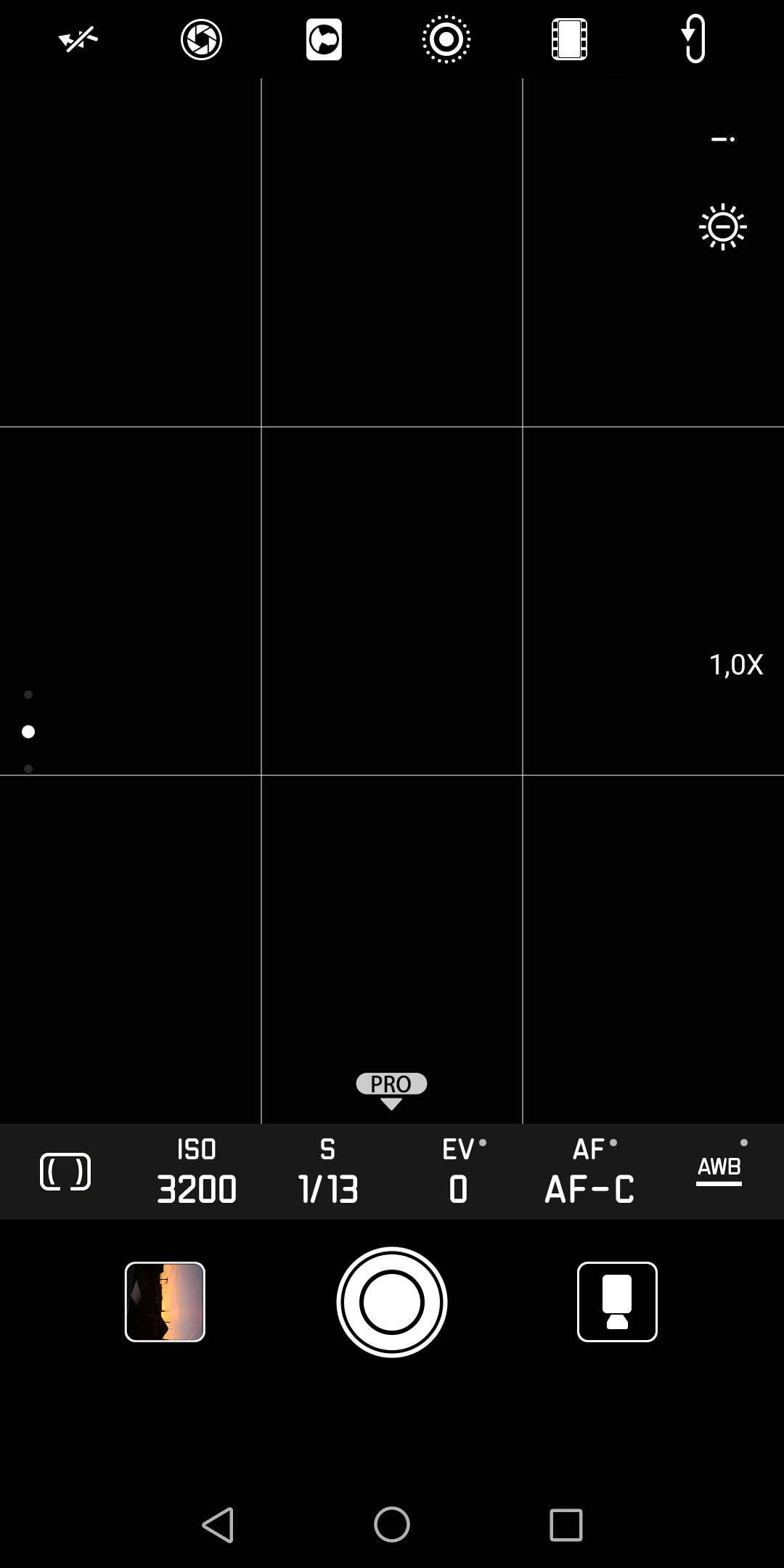
Task: Change the ISO 3200 setting
Action: (x=197, y=1171)
